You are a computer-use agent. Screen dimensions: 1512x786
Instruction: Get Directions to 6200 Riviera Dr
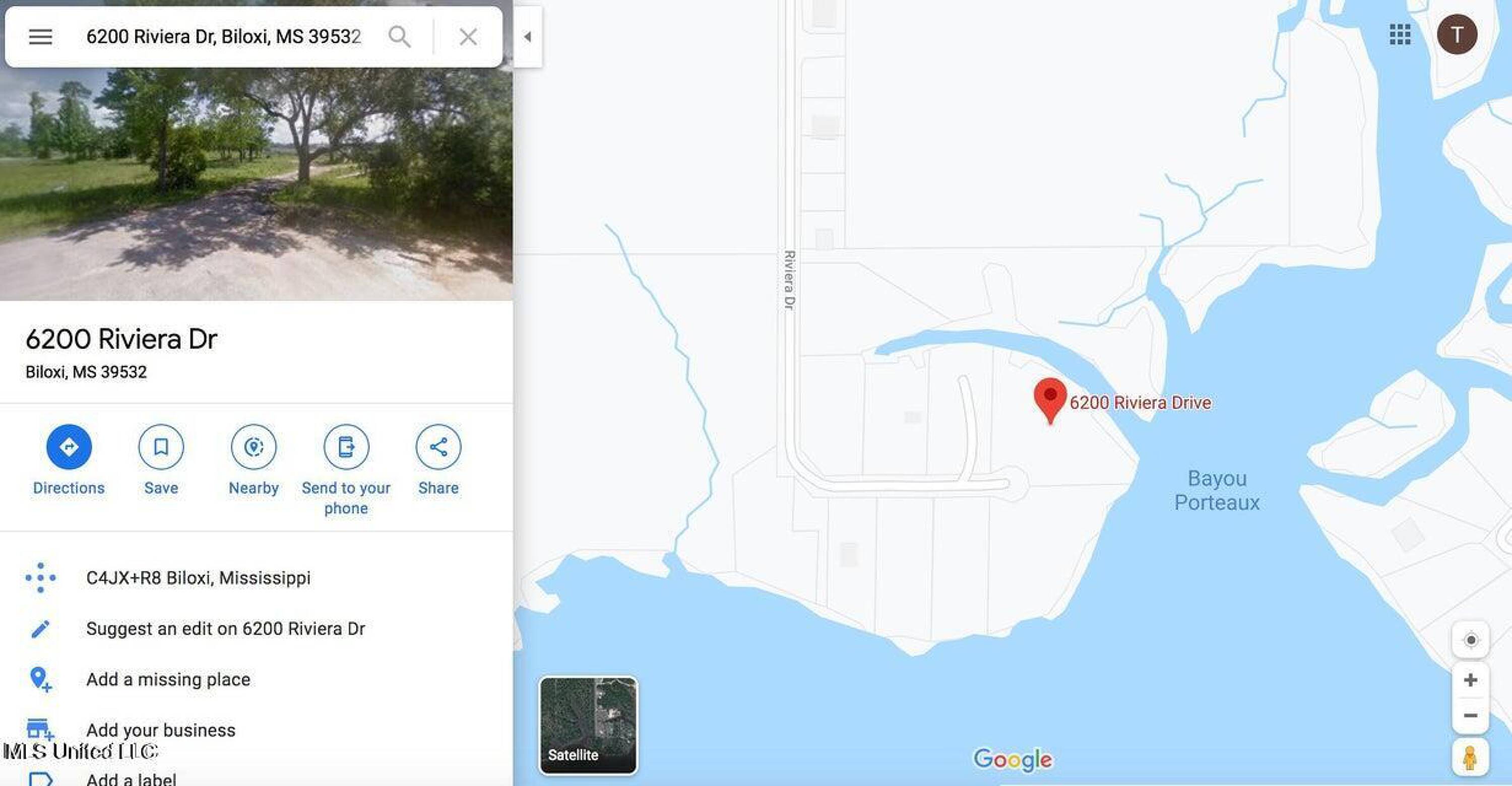[x=69, y=461]
